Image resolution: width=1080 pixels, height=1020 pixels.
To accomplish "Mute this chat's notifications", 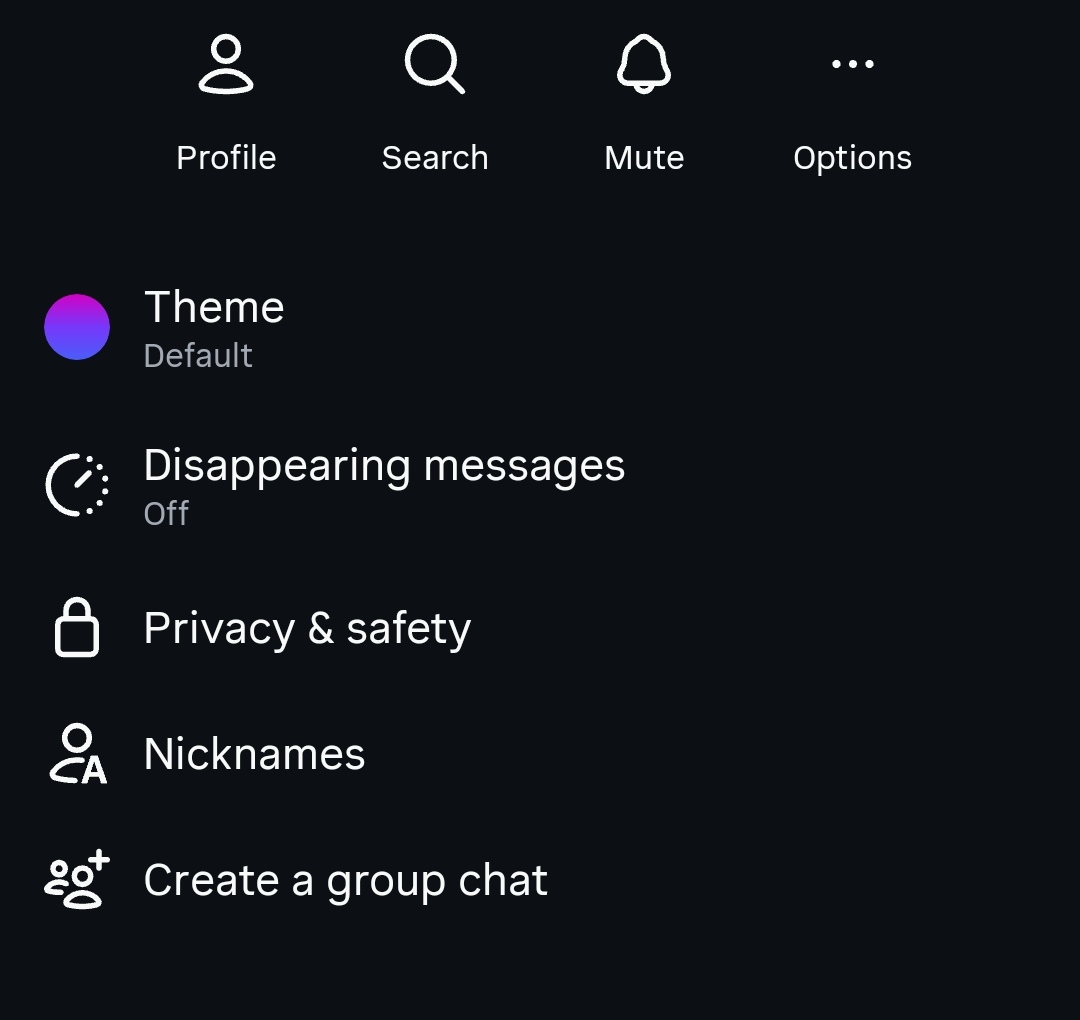I will (x=644, y=100).
